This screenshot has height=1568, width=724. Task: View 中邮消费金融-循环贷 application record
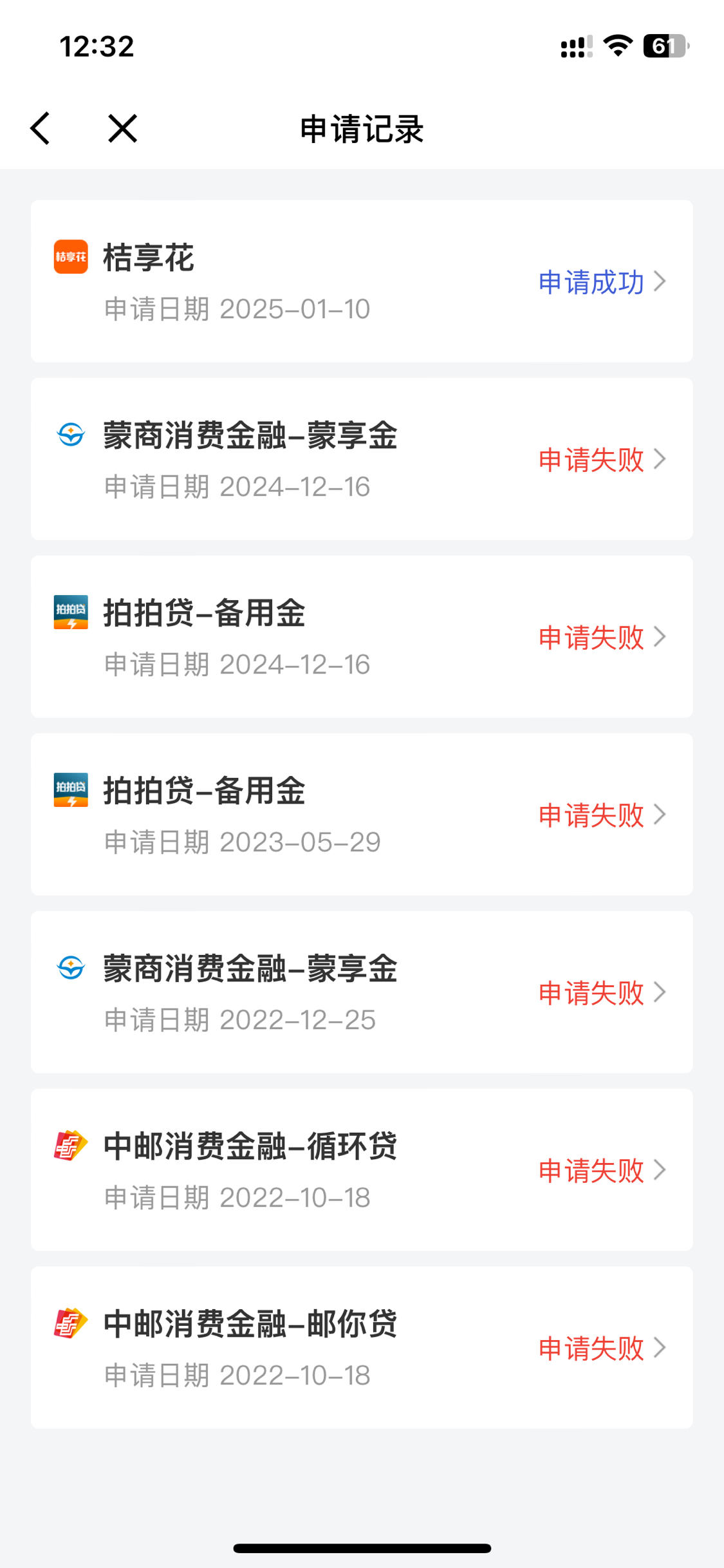(362, 1170)
